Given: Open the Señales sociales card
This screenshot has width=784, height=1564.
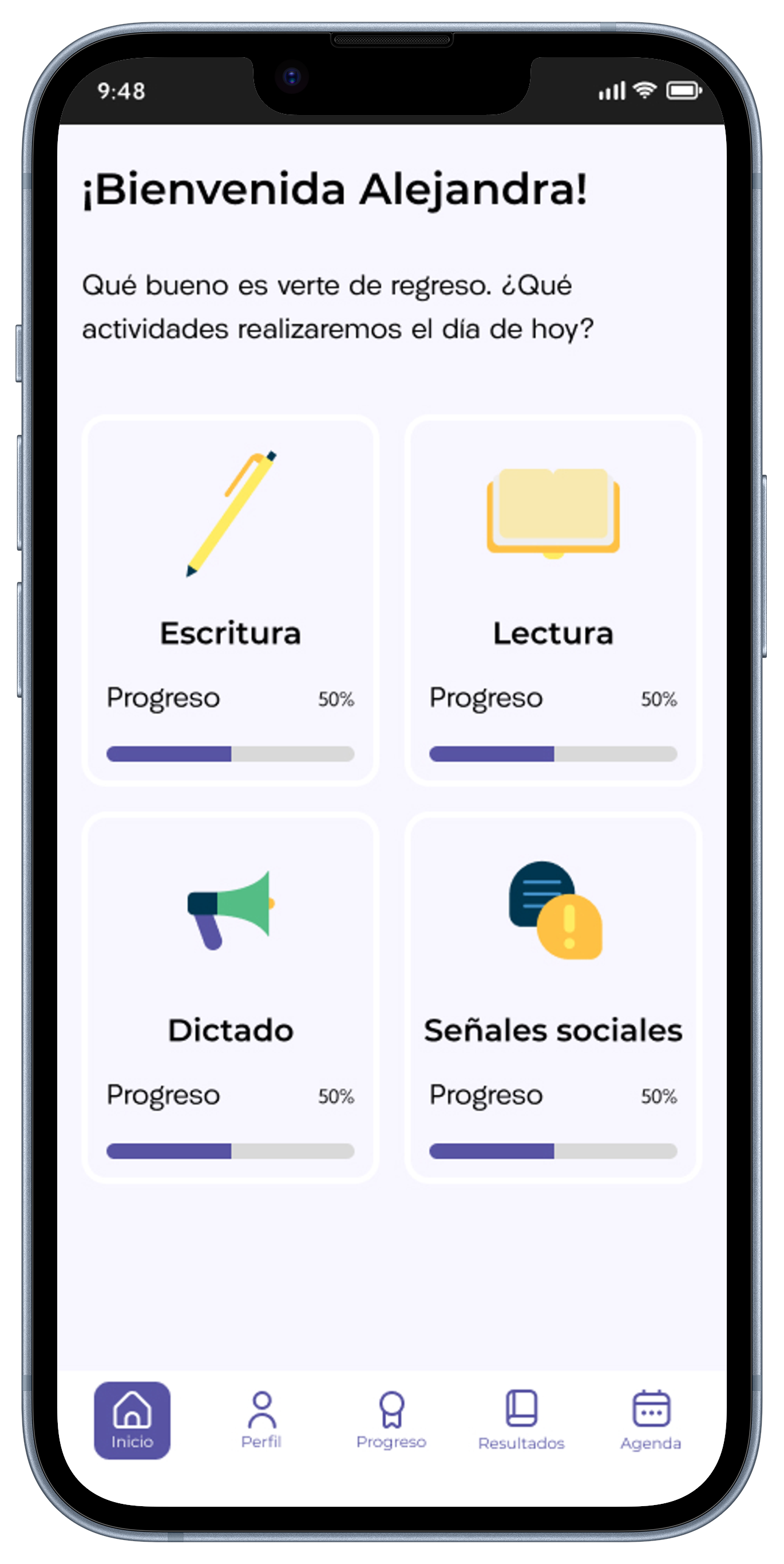Looking at the screenshot, I should point(553,997).
